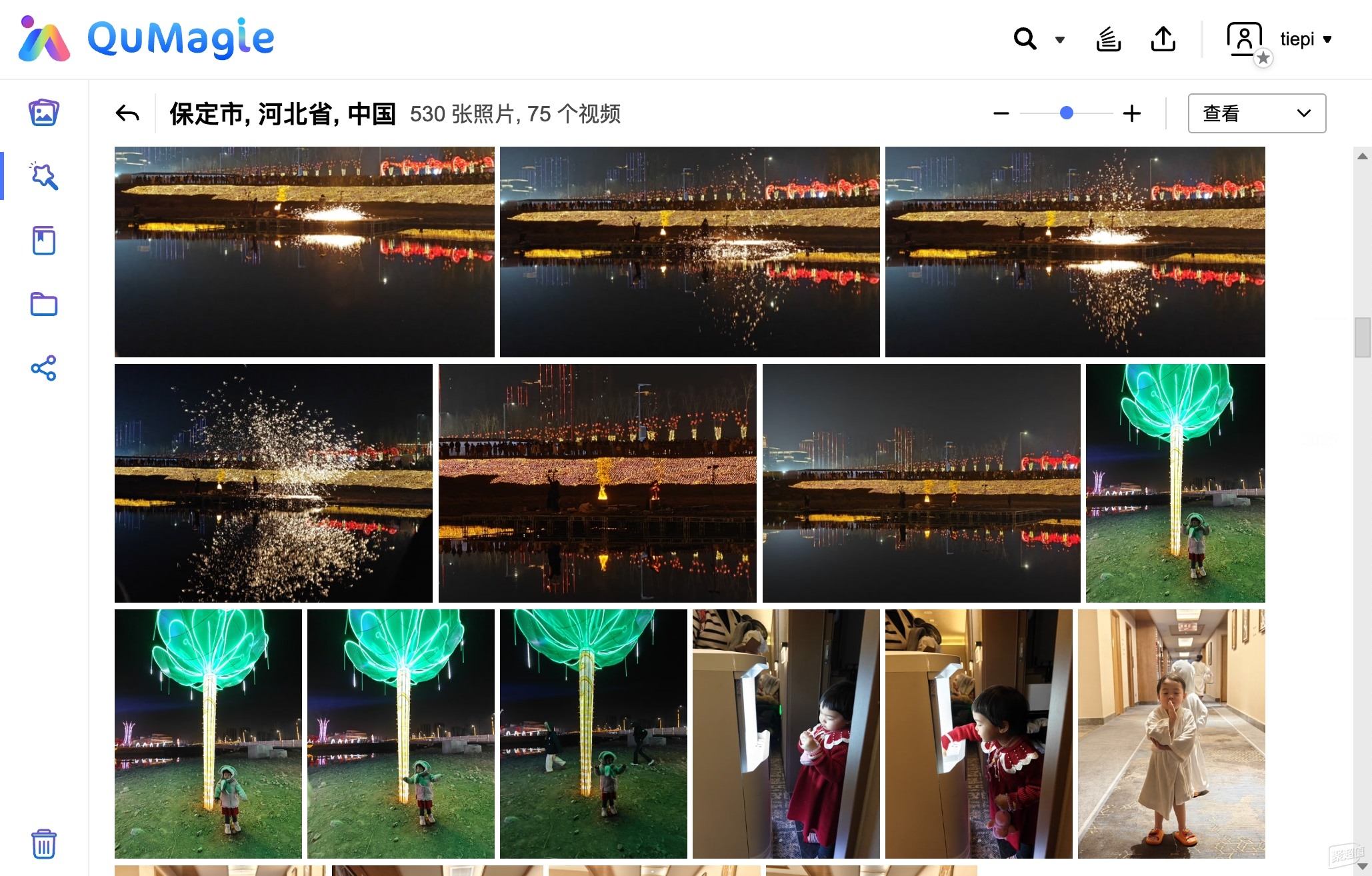Viewport: 1372px width, 876px height.
Task: Open the 查看 dropdown
Action: [x=1256, y=113]
